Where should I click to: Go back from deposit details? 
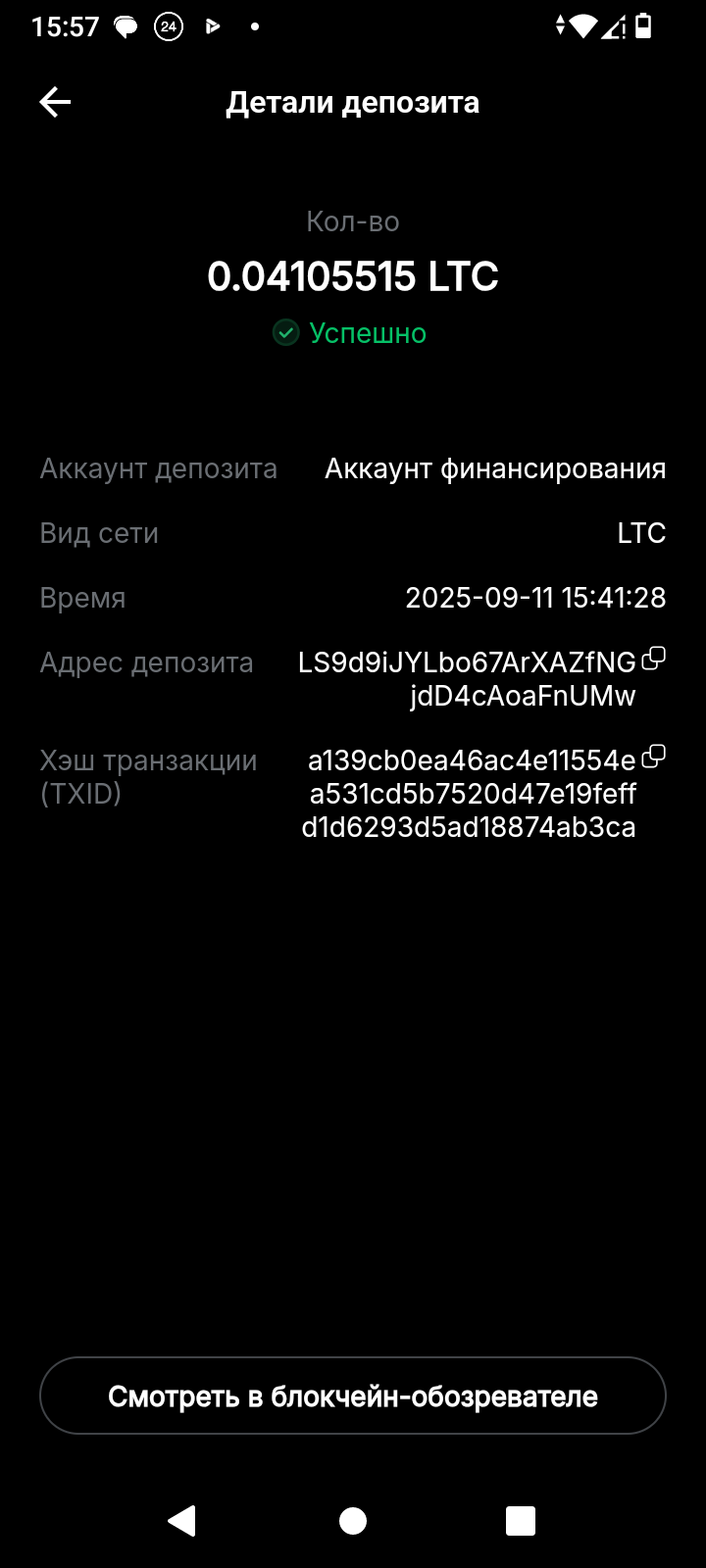coord(55,102)
